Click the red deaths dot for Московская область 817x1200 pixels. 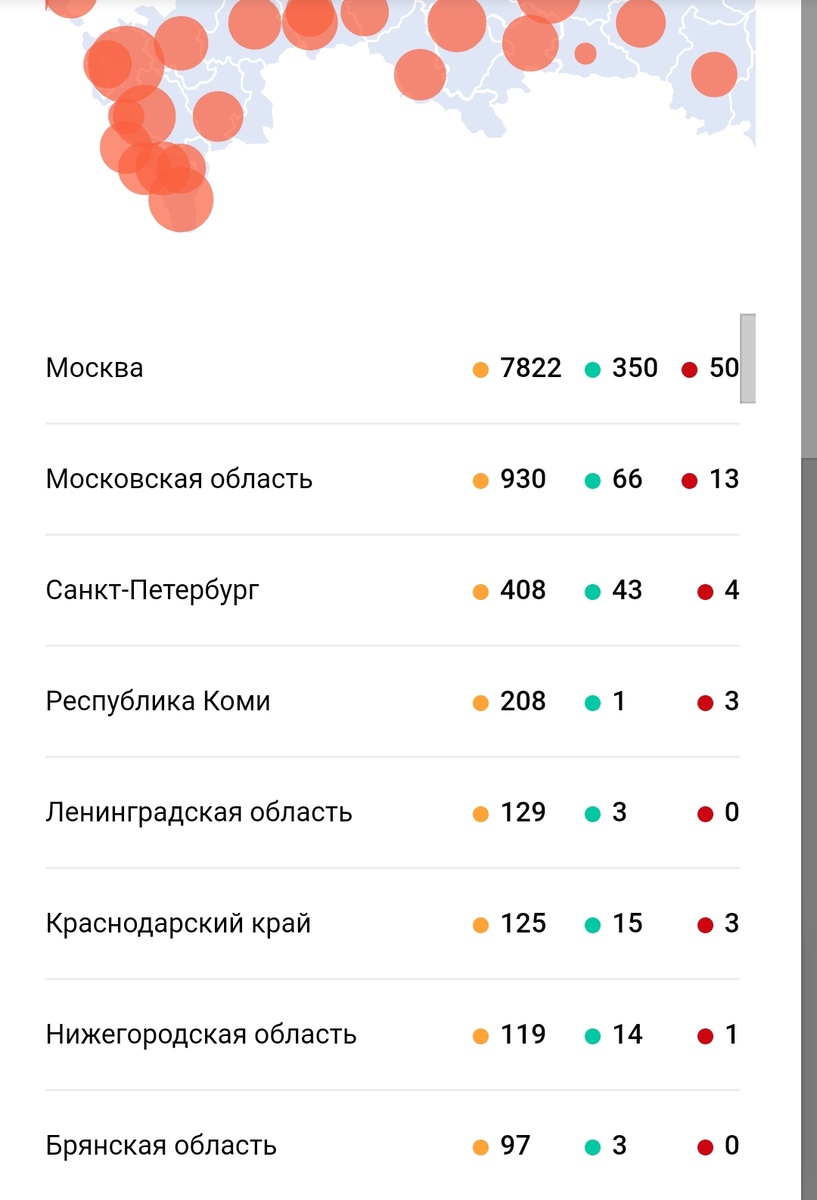(x=691, y=479)
